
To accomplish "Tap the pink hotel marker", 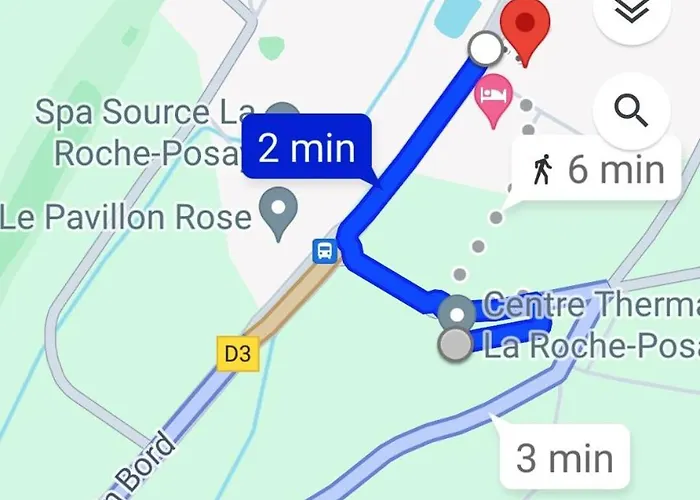I will tap(492, 103).
